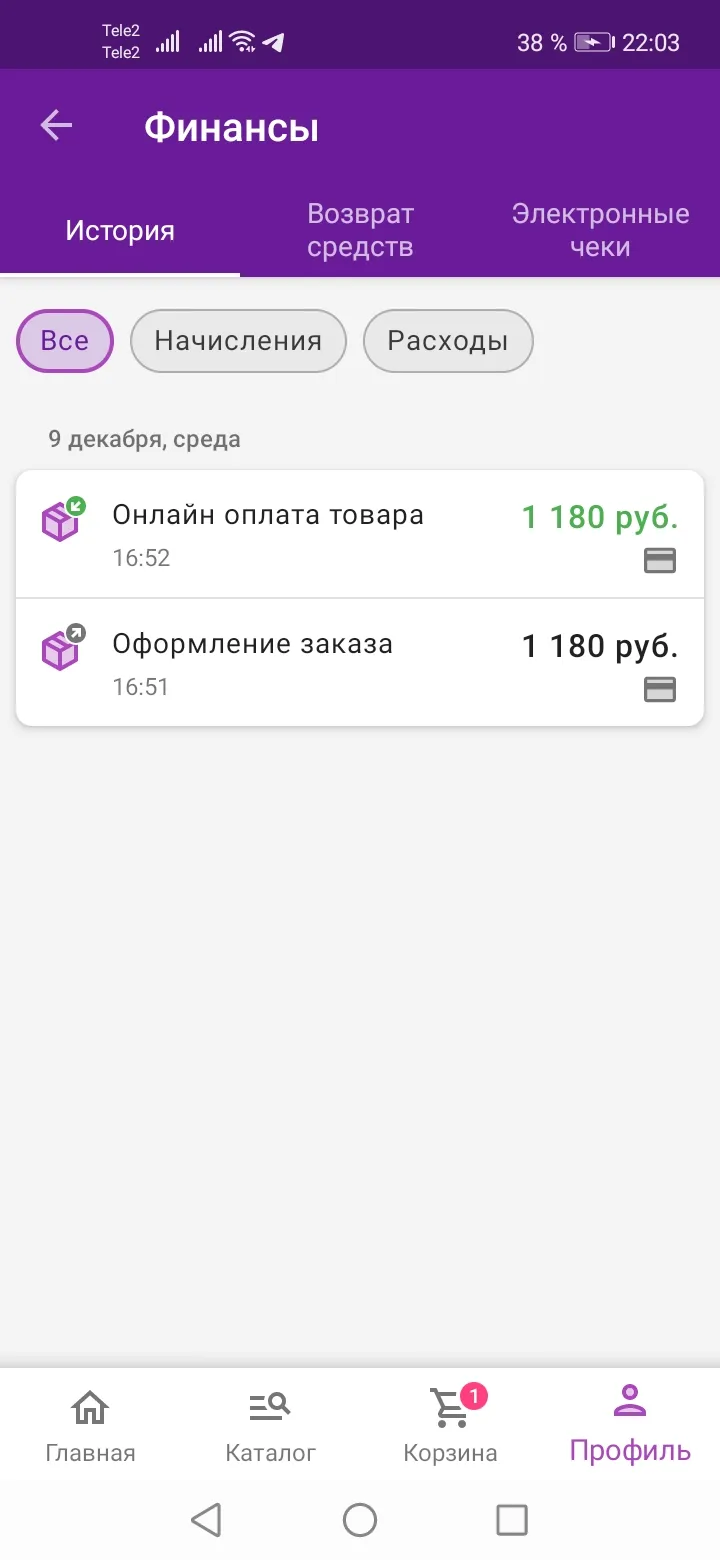Show only Расходы transactions

[448, 341]
